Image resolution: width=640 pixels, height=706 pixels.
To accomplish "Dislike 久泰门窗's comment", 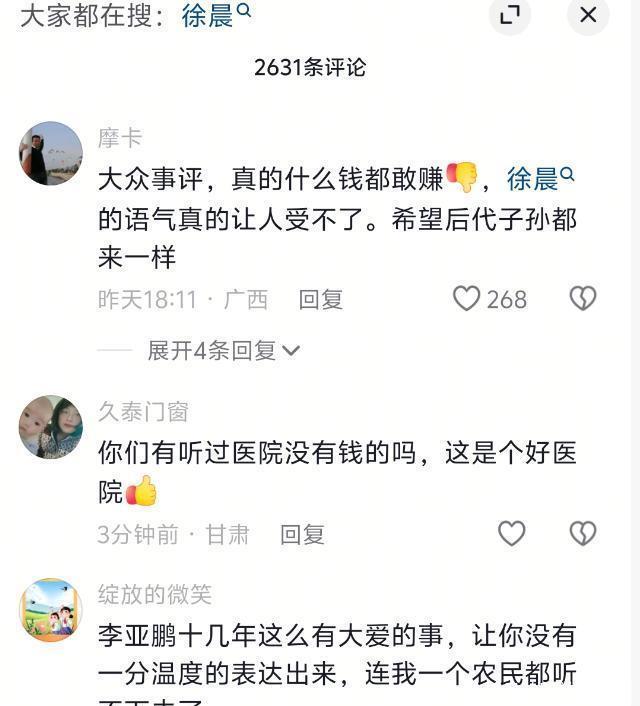I will (x=583, y=534).
